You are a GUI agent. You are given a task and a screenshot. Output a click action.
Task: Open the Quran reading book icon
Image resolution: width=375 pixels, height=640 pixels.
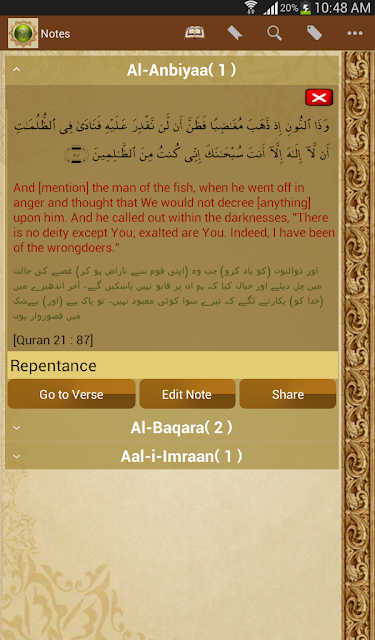coord(194,33)
